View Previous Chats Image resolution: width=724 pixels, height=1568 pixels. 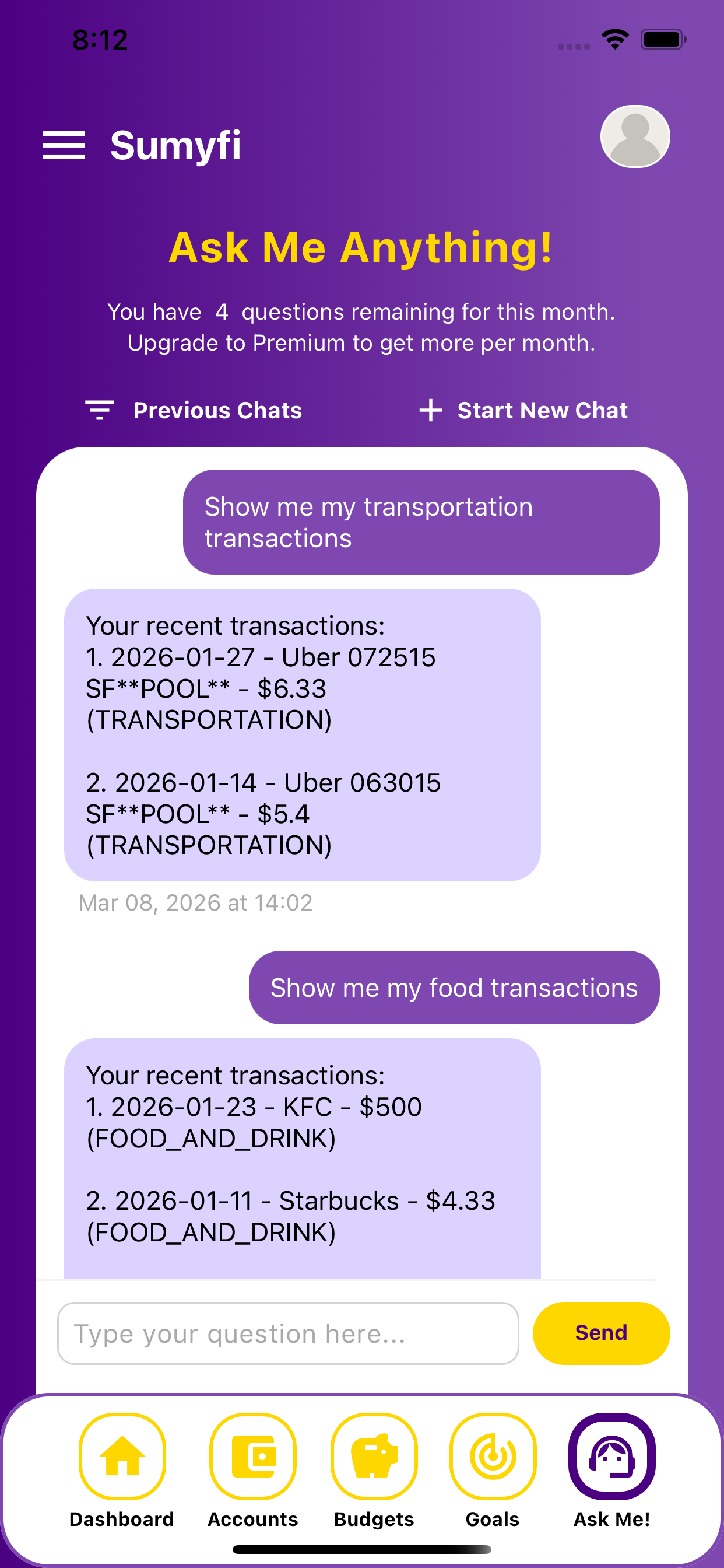[x=194, y=410]
